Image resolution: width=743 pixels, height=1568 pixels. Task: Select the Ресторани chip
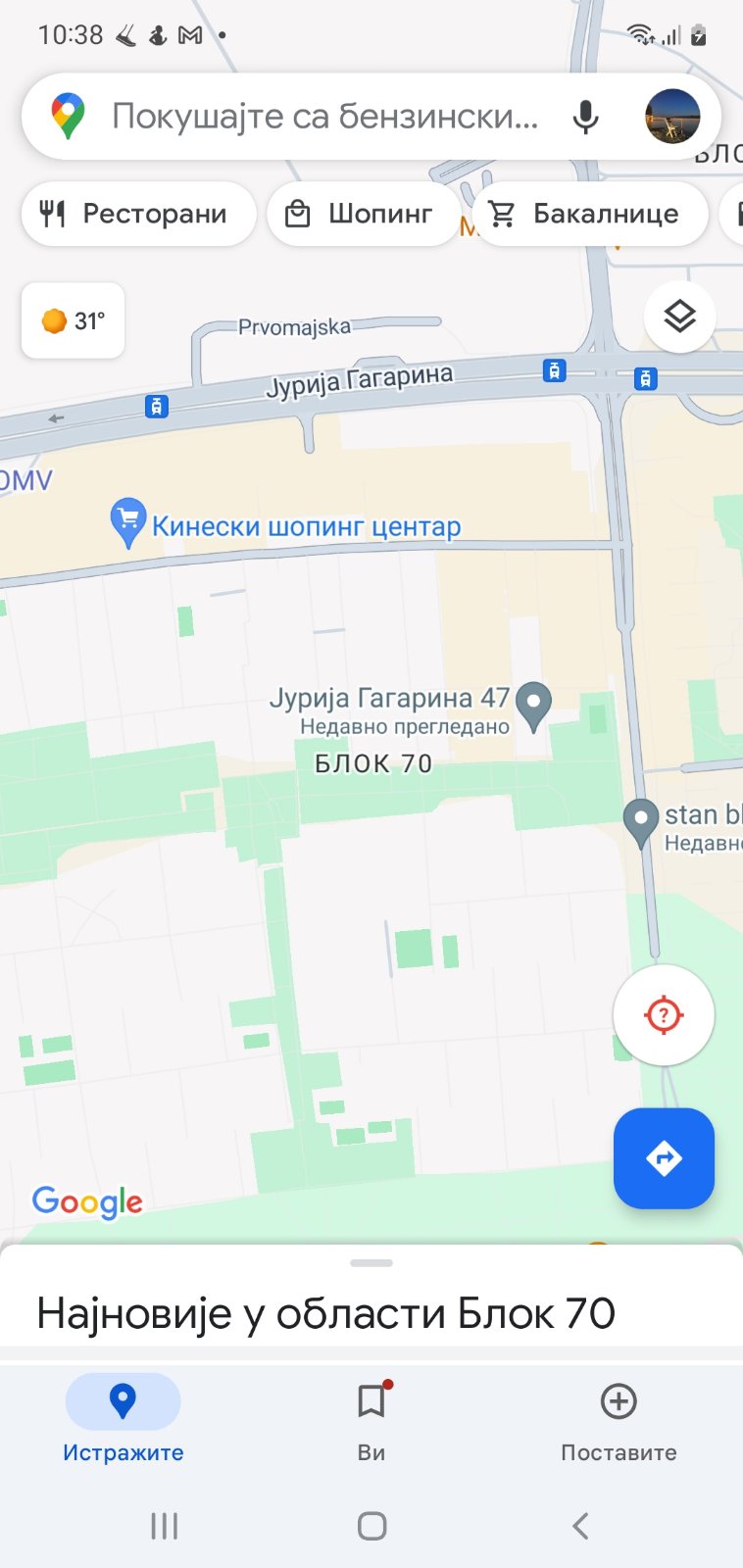(x=138, y=214)
